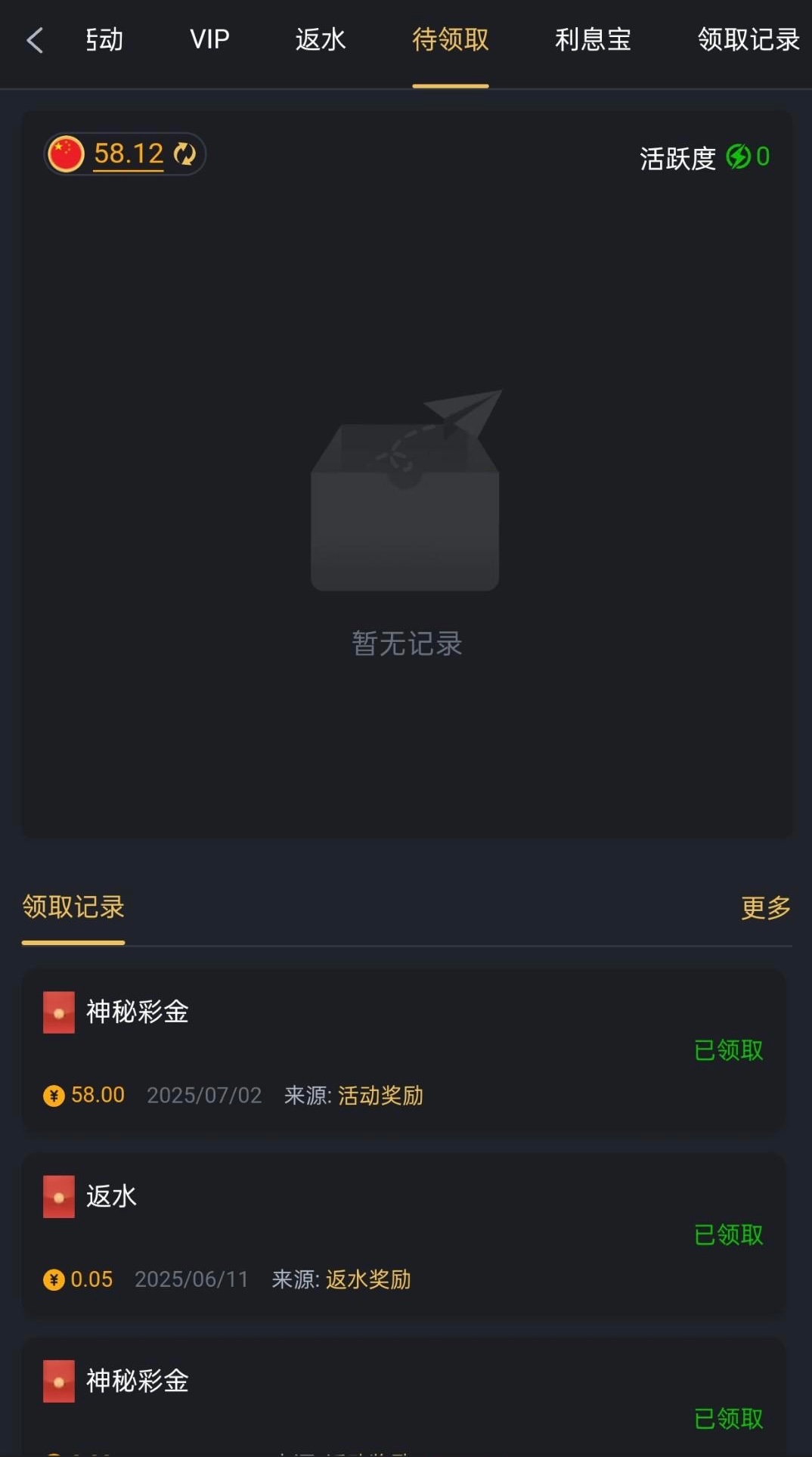
Task: Open the 返水 record dated 2025/06/11
Action: 404,1235
